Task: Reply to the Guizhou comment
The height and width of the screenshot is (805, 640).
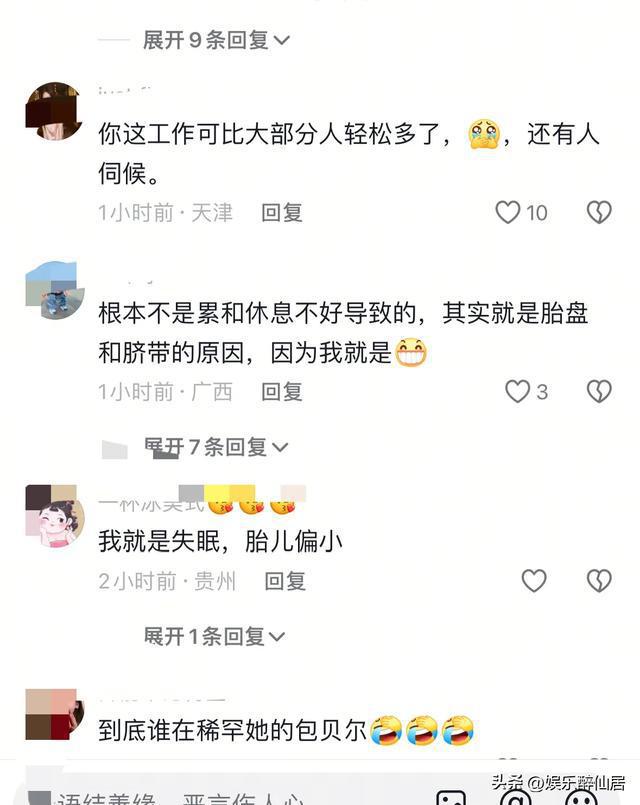Action: coord(284,580)
